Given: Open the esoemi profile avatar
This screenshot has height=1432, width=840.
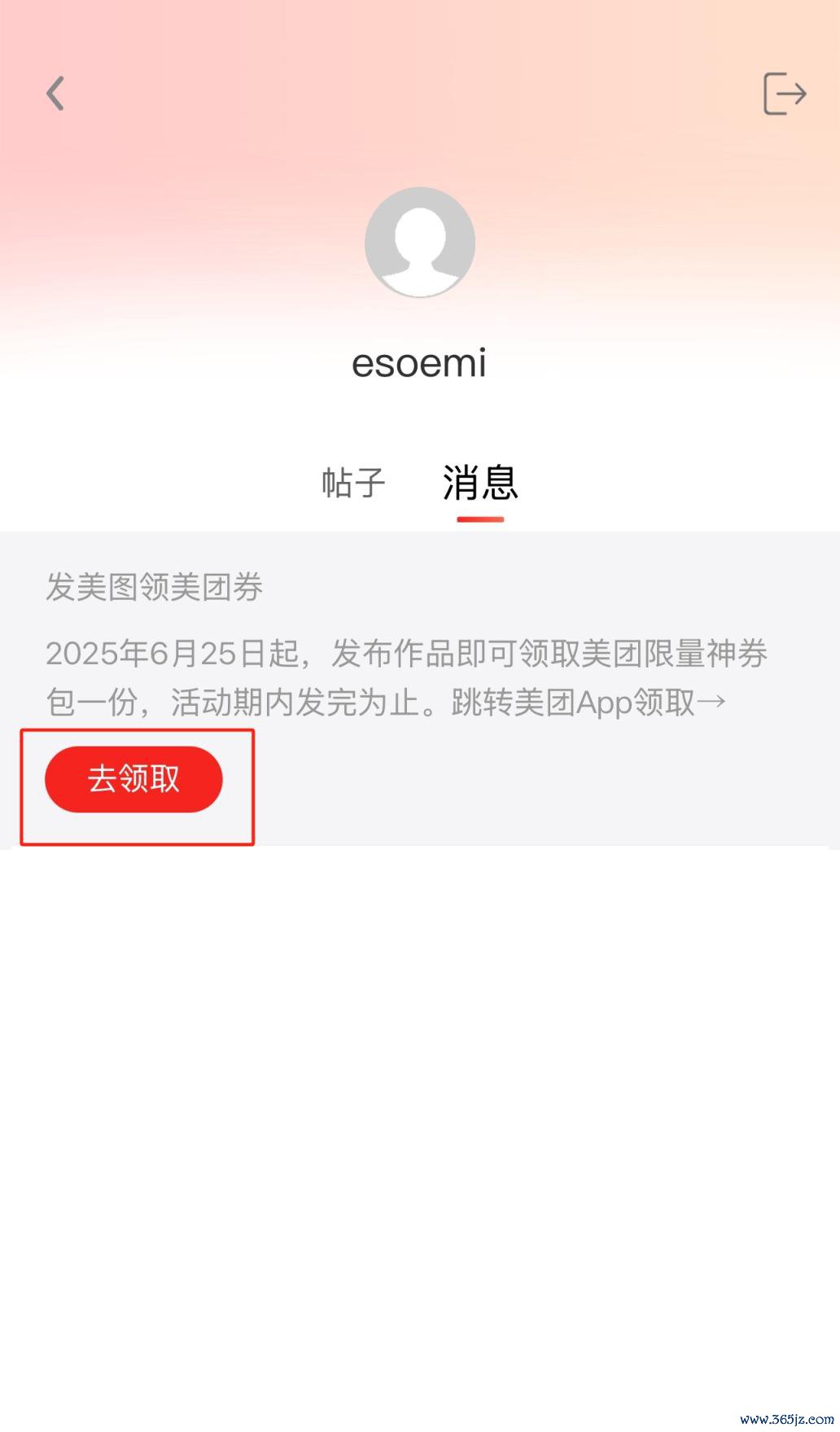Looking at the screenshot, I should [x=420, y=243].
